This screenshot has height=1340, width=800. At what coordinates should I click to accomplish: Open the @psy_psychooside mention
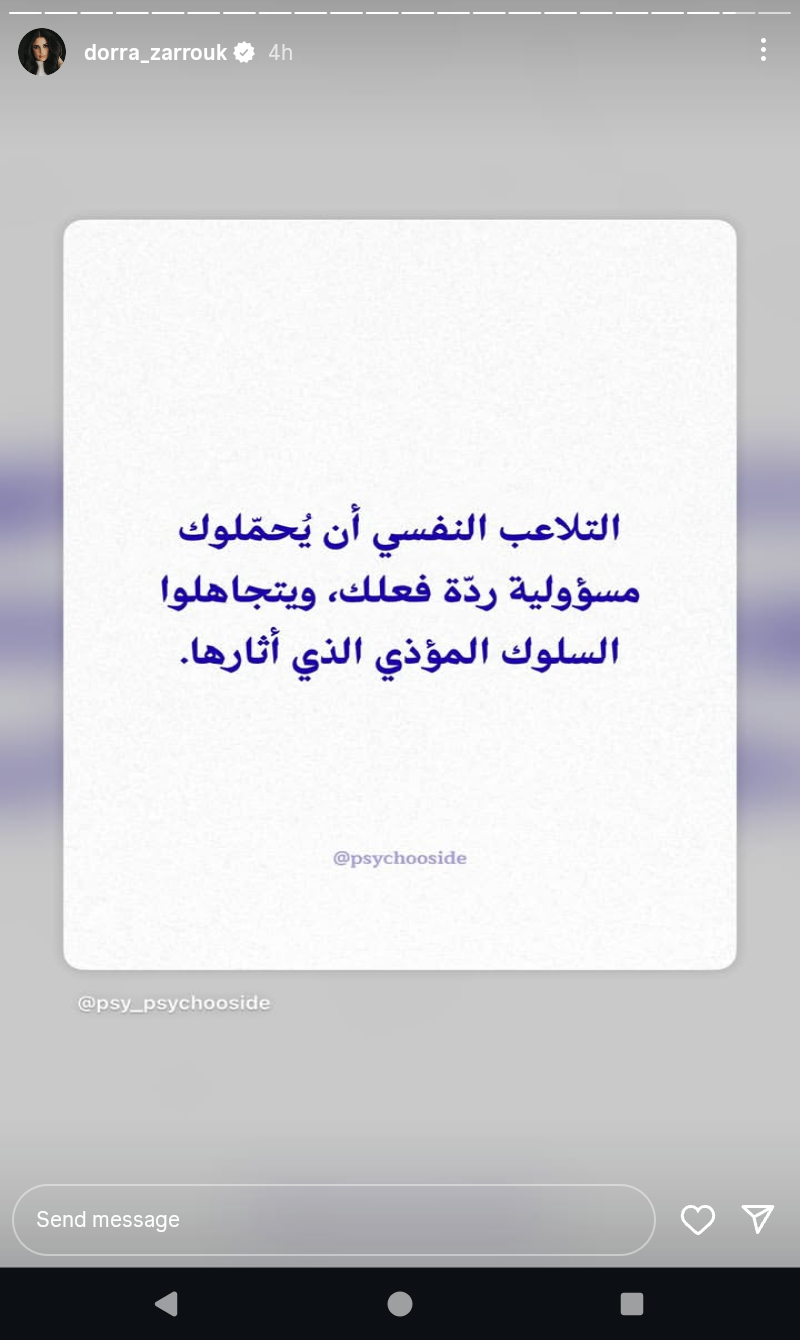click(174, 1003)
